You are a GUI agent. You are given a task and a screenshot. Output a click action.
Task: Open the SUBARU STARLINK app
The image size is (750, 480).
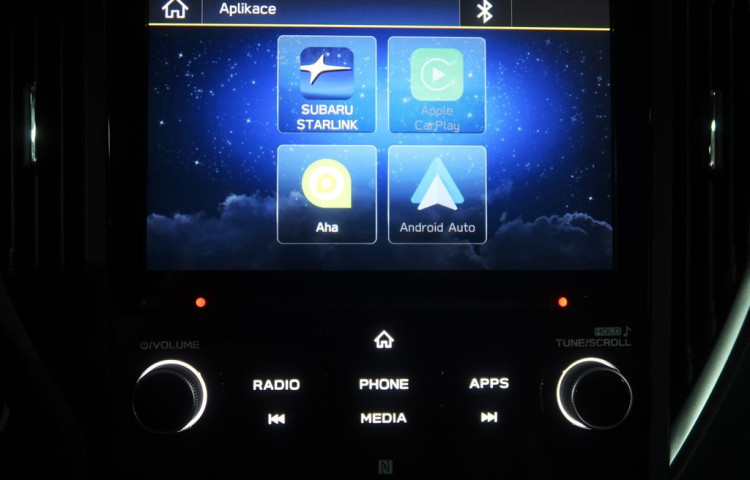click(x=327, y=85)
